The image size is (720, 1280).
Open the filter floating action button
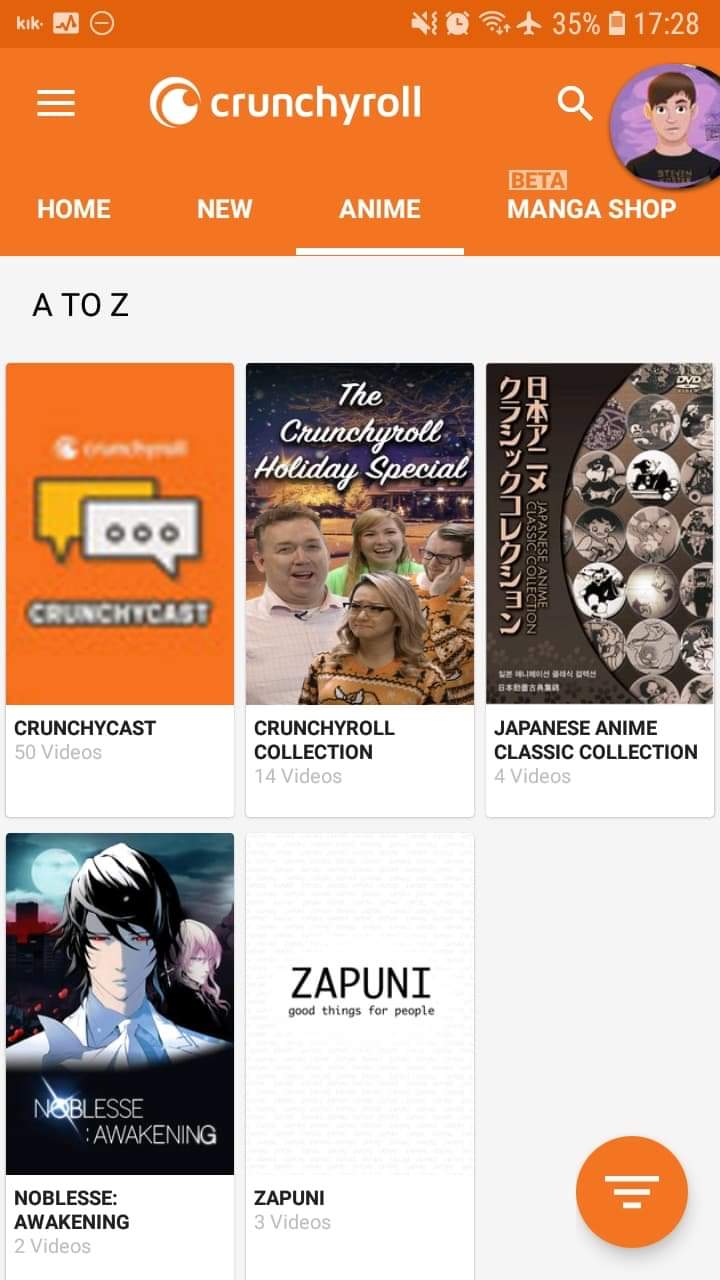tap(632, 1191)
